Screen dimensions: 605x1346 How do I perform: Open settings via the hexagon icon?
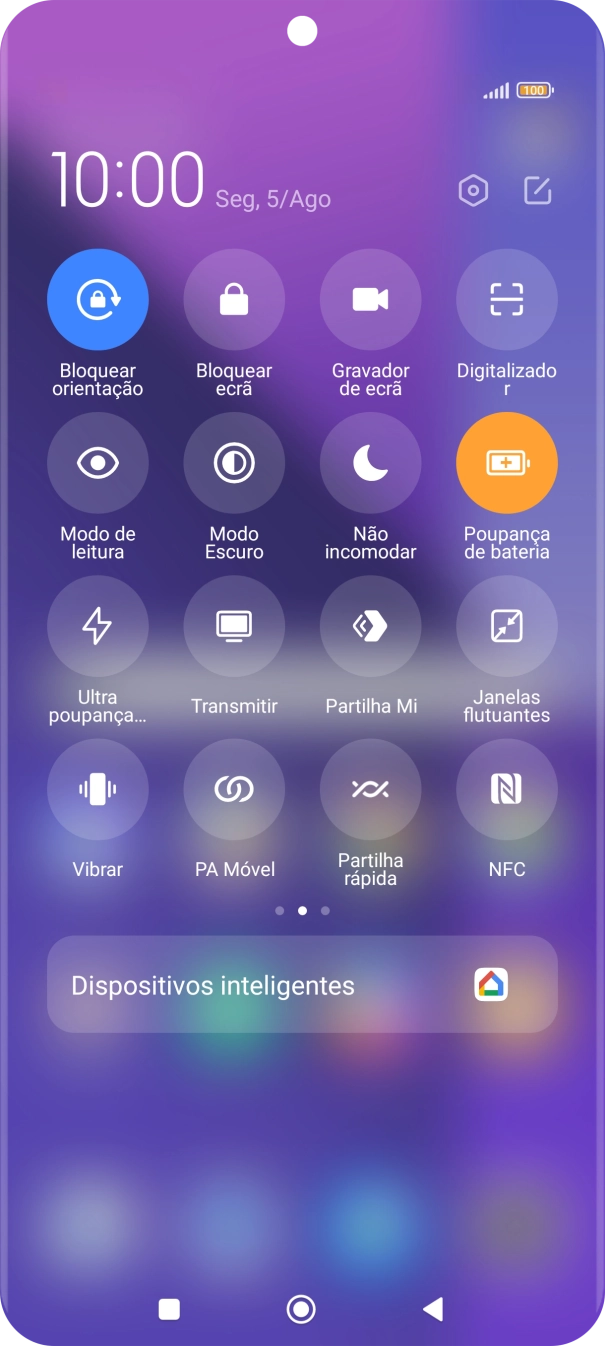click(473, 191)
